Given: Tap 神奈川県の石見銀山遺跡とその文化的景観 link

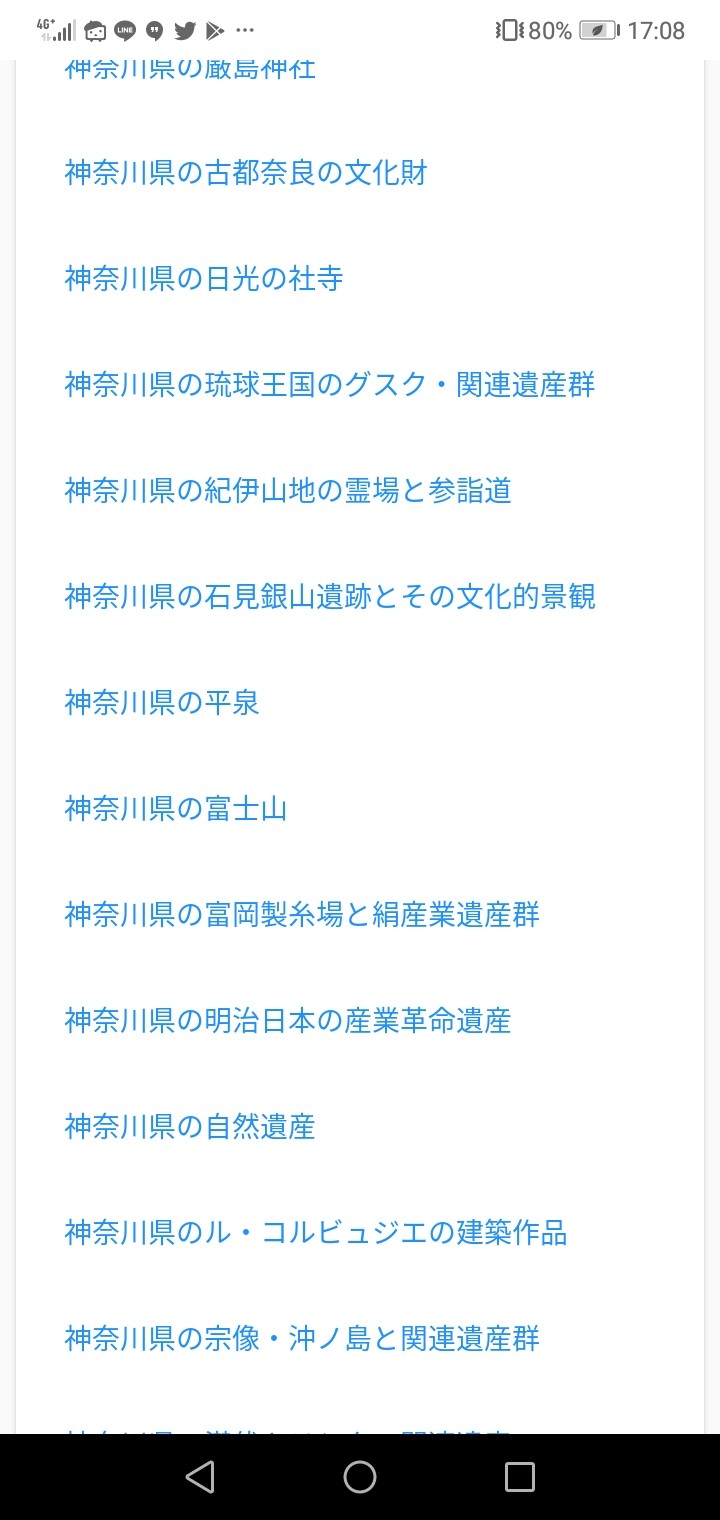Looking at the screenshot, I should click(330, 597).
